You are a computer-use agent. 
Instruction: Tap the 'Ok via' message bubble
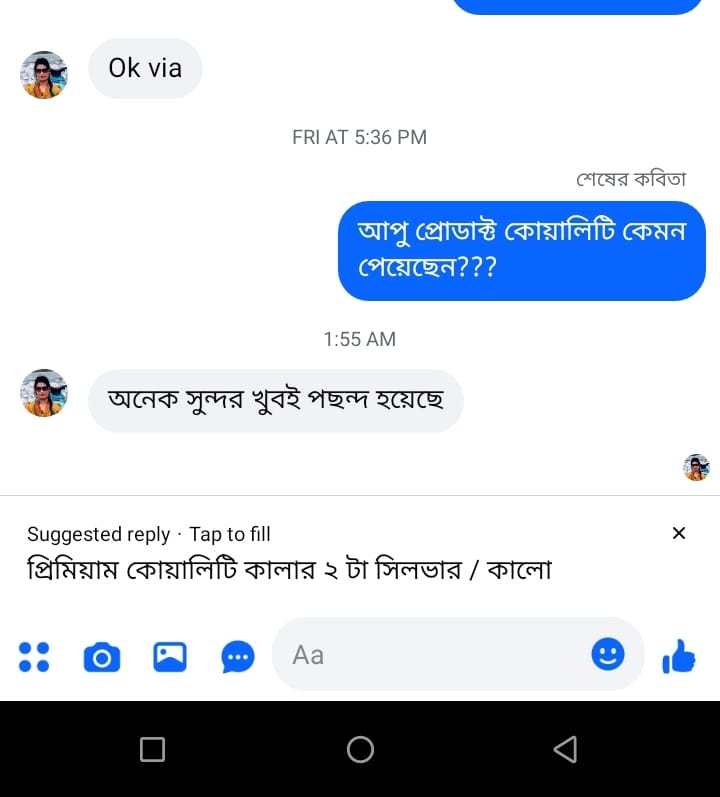click(145, 68)
